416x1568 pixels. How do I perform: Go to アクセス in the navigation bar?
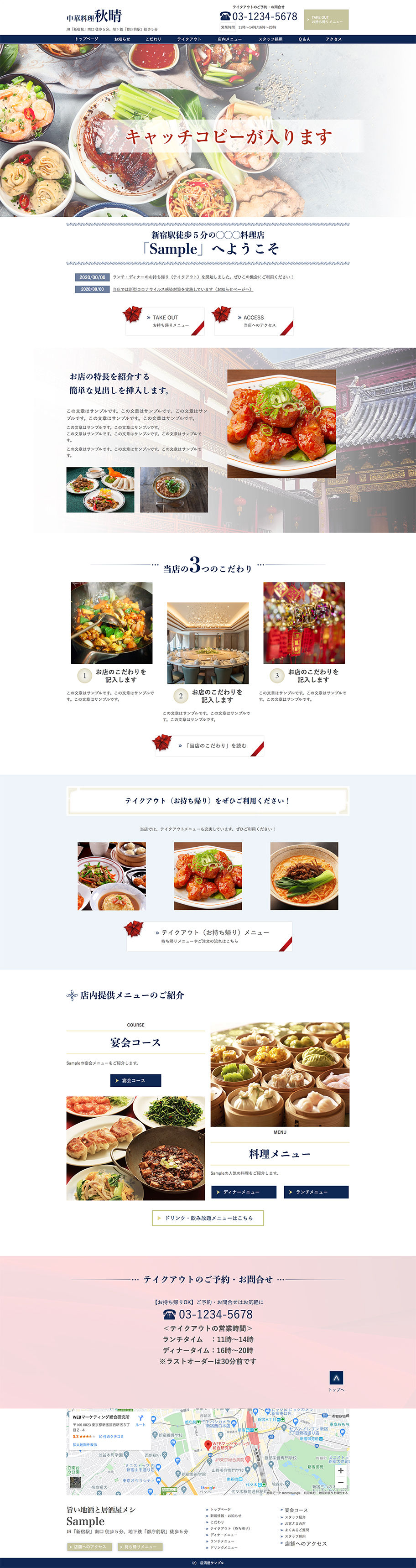tap(333, 39)
